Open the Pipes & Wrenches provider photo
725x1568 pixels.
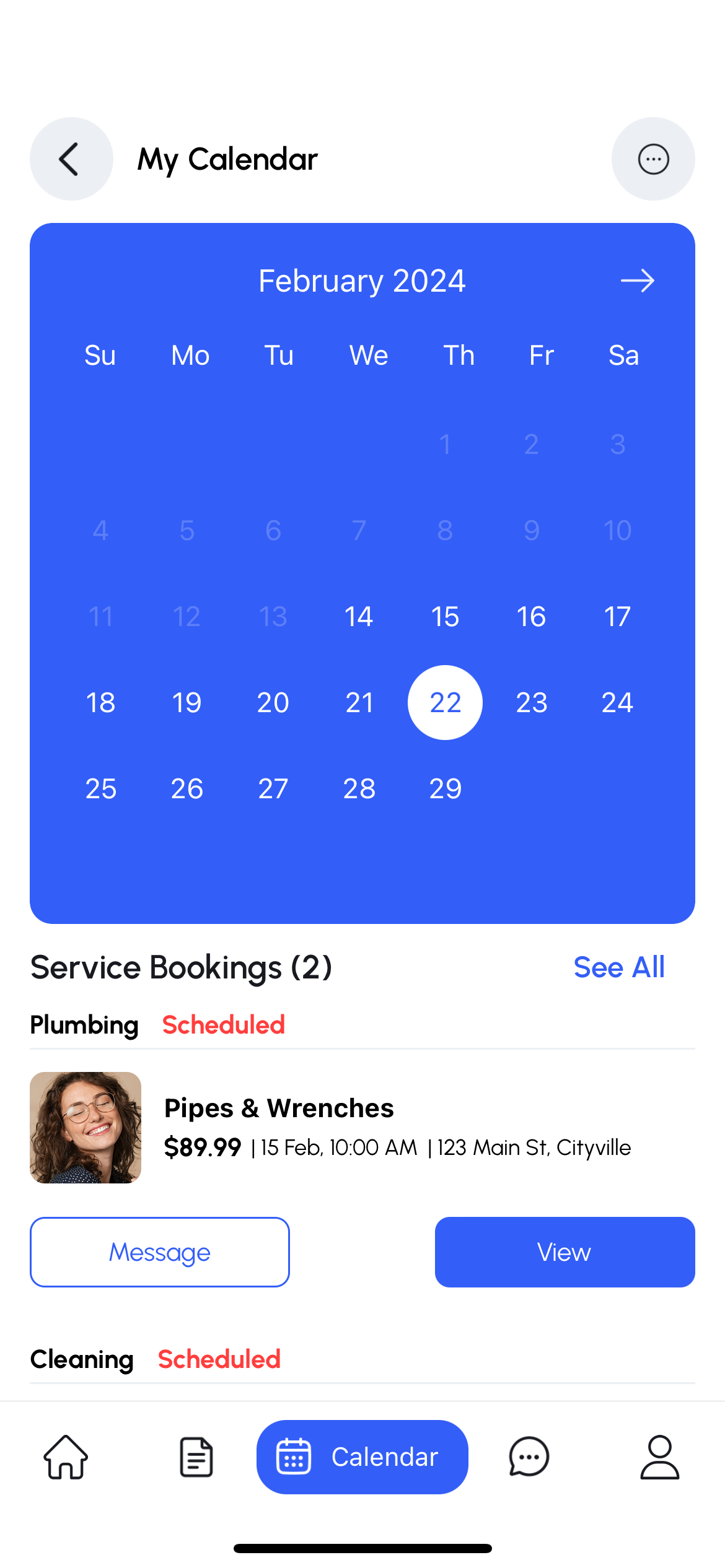(x=86, y=1128)
